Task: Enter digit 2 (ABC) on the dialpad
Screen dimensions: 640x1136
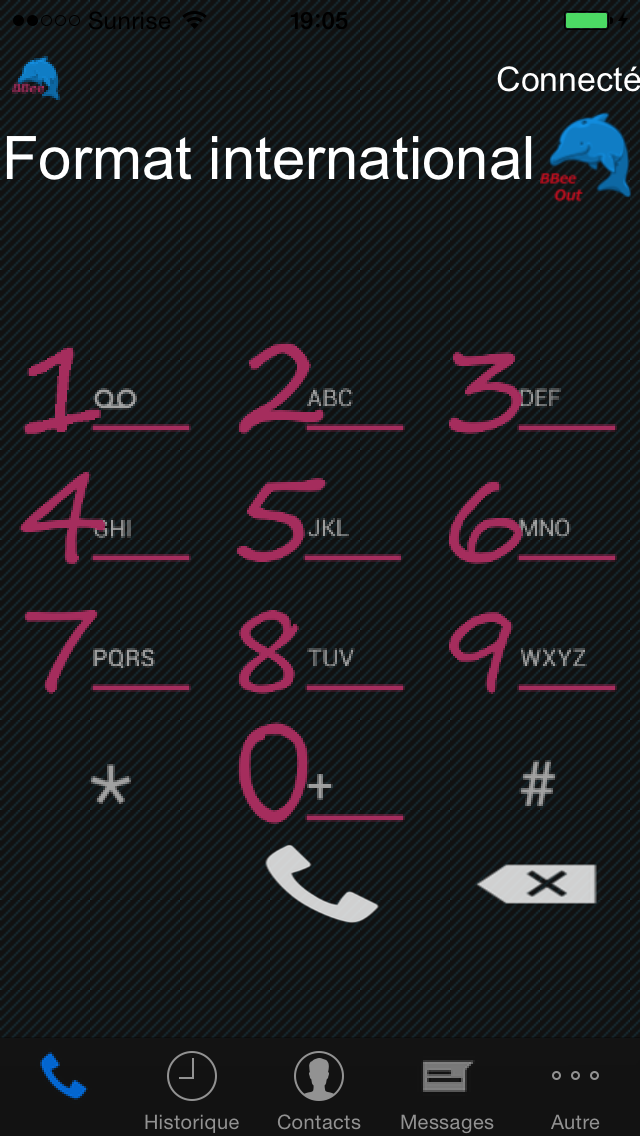Action: (320, 392)
